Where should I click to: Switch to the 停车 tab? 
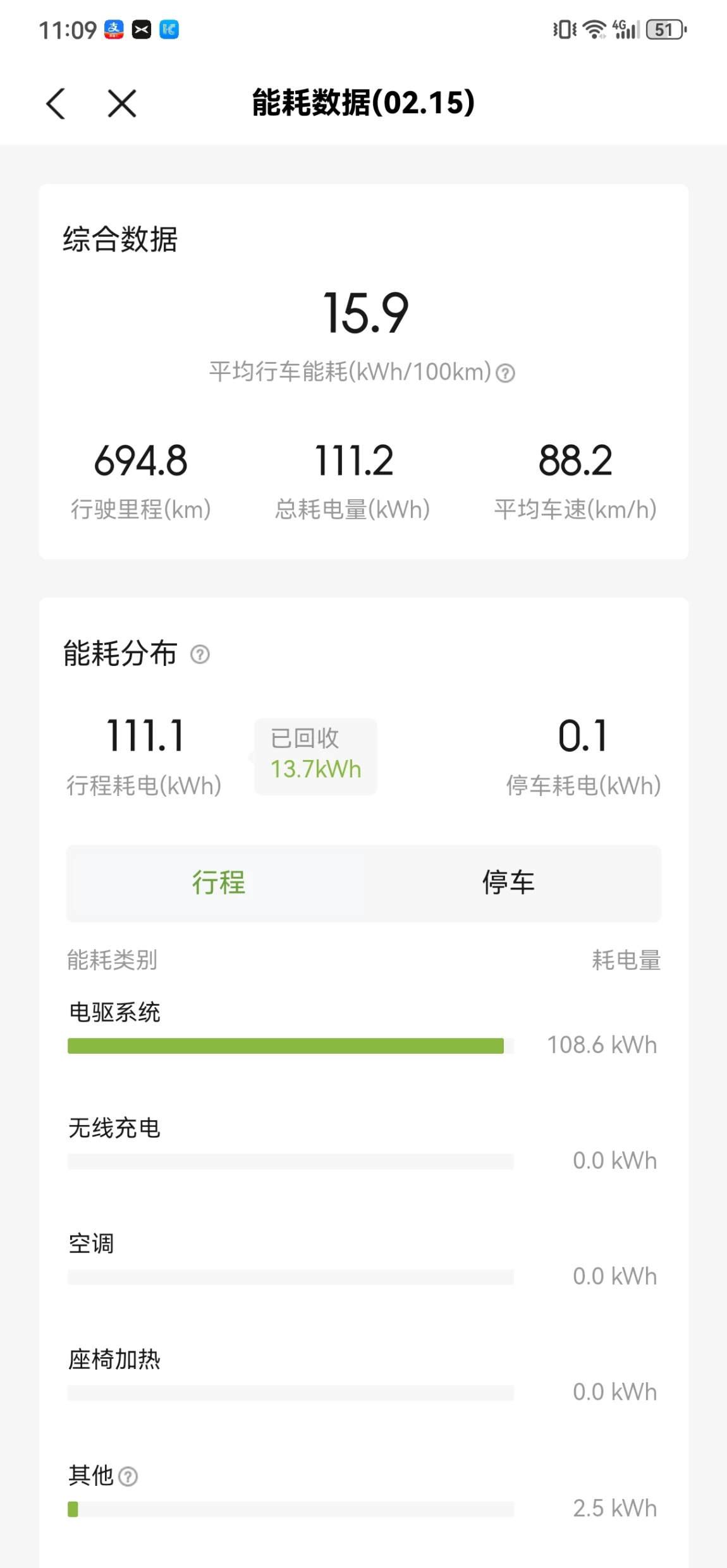tap(508, 883)
